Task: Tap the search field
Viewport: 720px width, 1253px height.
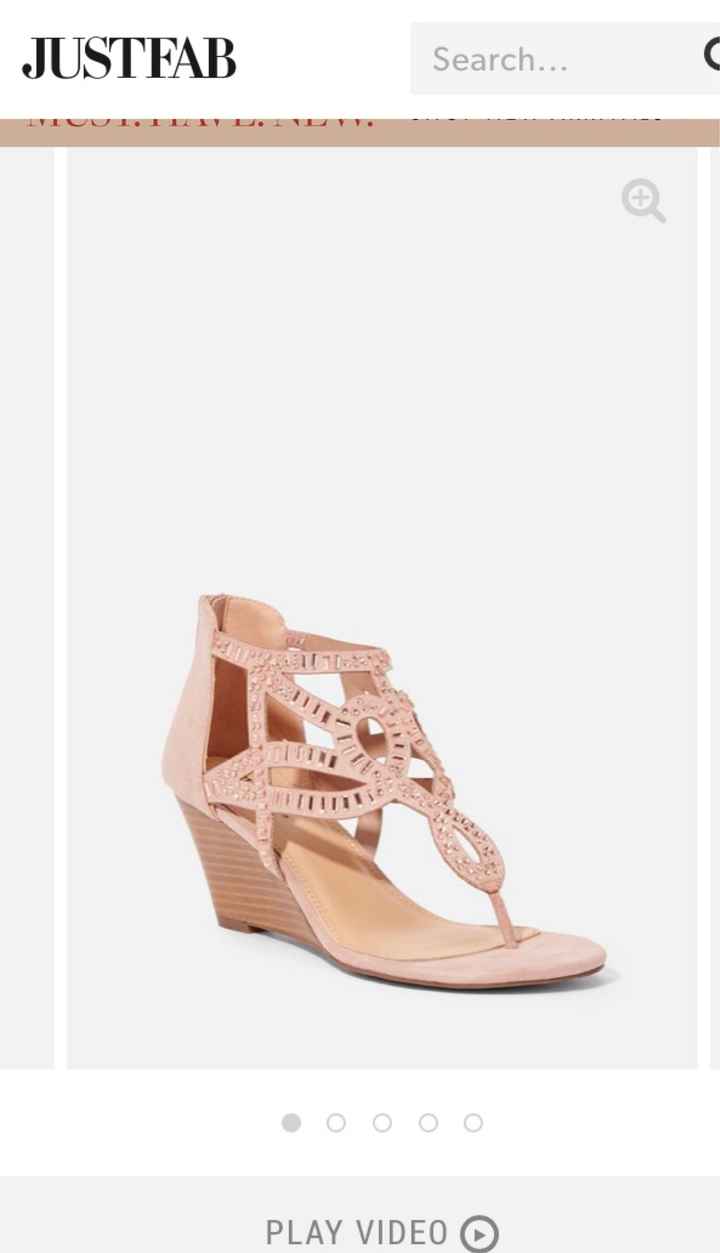Action: (555, 60)
